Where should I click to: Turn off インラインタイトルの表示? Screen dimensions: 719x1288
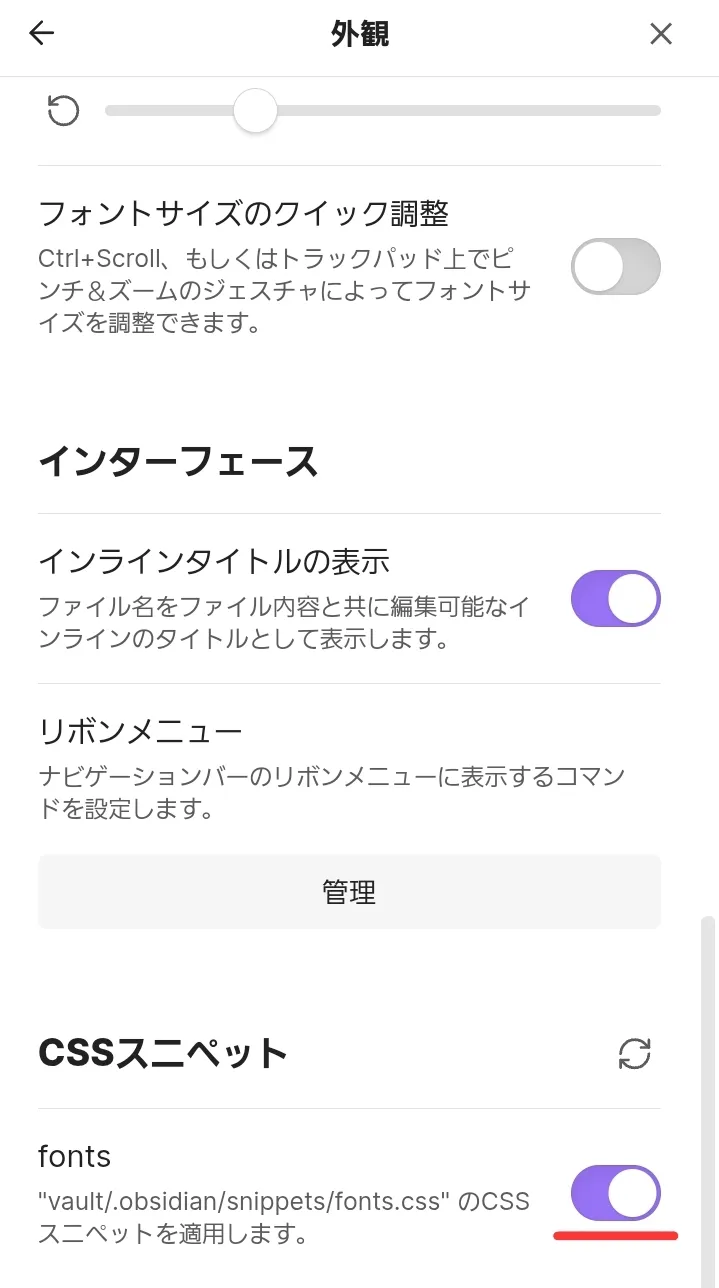[615, 599]
